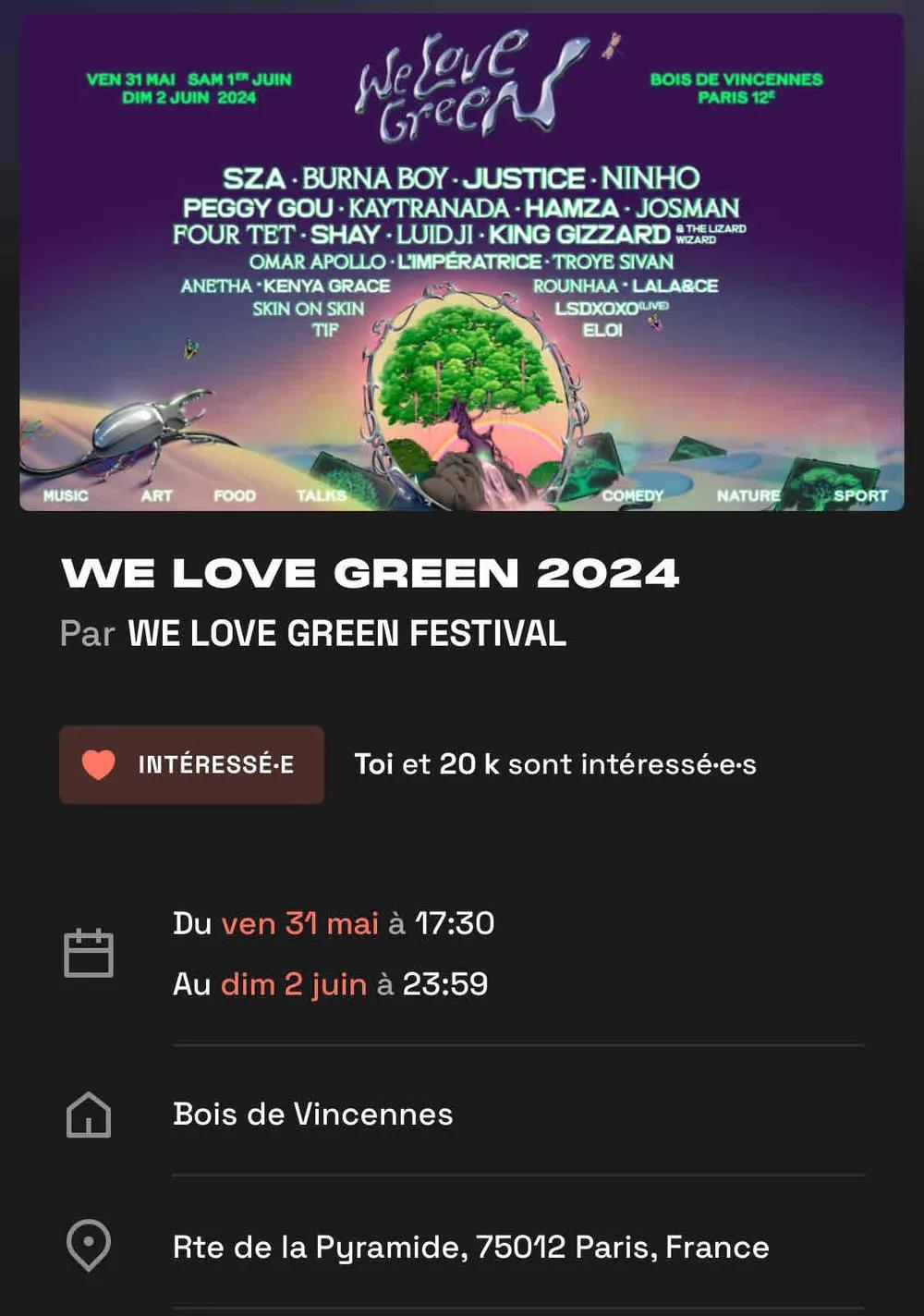Click the Rte de la Pyramide address
The width and height of the screenshot is (924, 1316).
470,1247
